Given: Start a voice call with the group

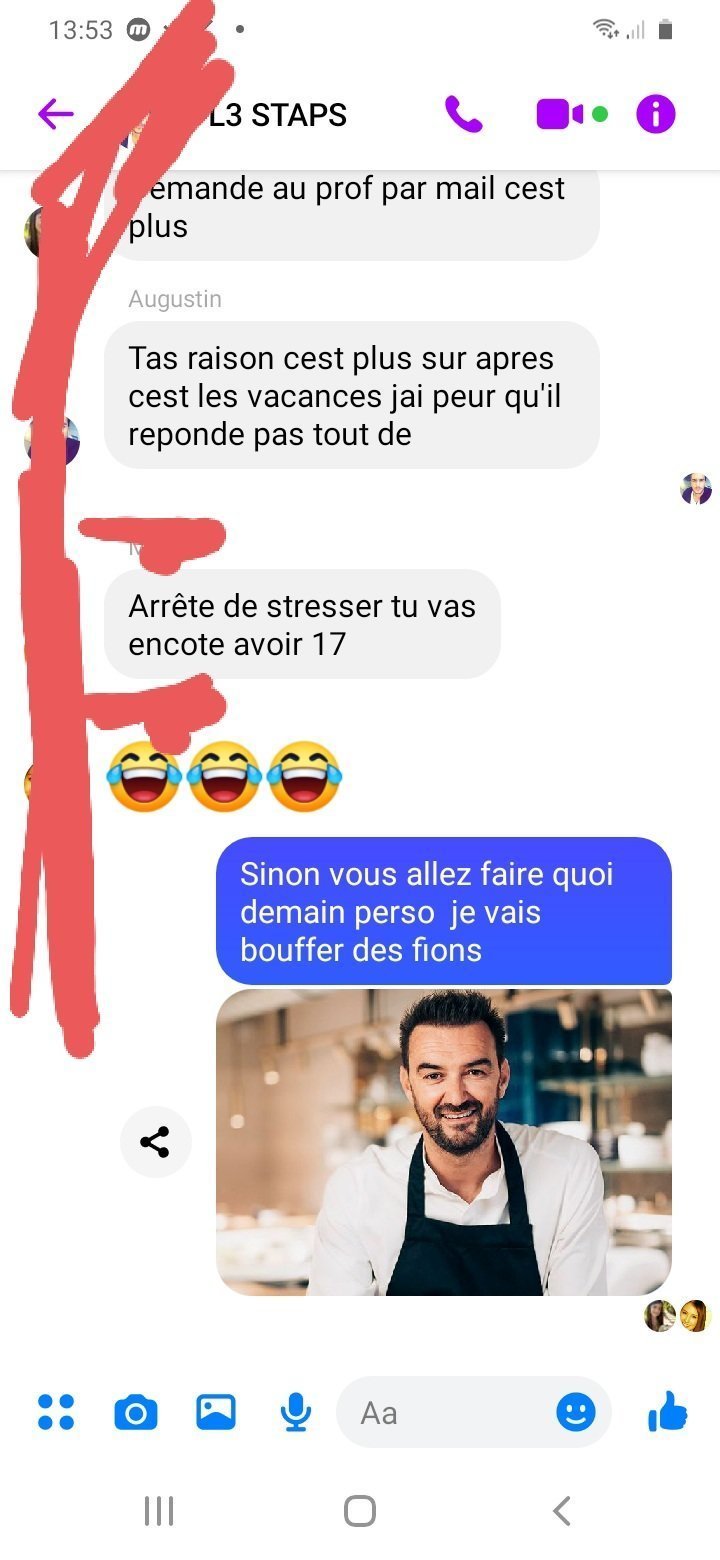Looking at the screenshot, I should pyautogui.click(x=463, y=115).
